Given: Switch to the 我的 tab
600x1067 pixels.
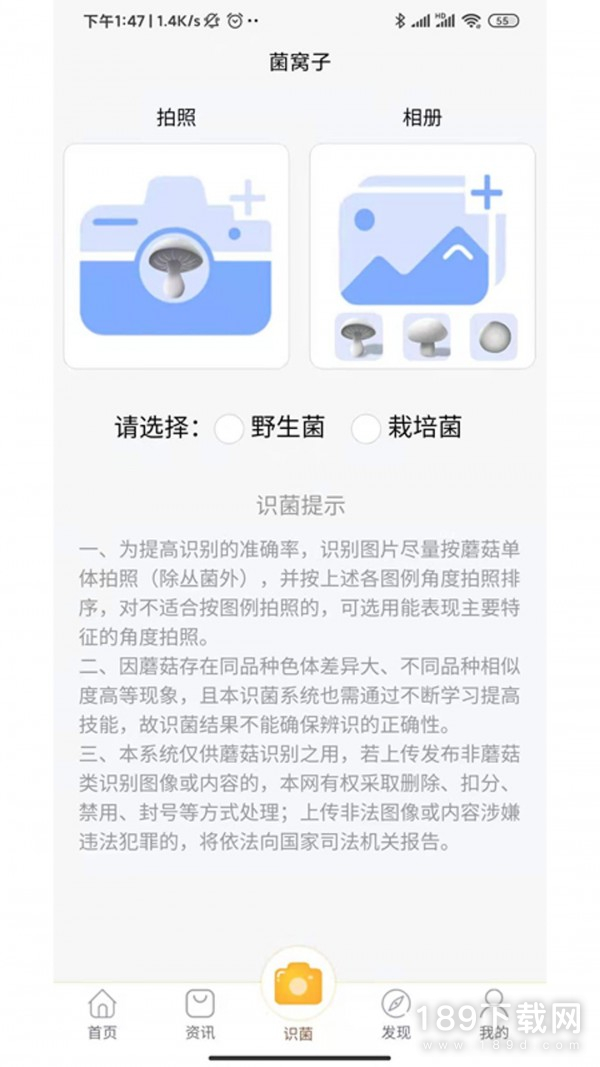Looking at the screenshot, I should tap(494, 1015).
